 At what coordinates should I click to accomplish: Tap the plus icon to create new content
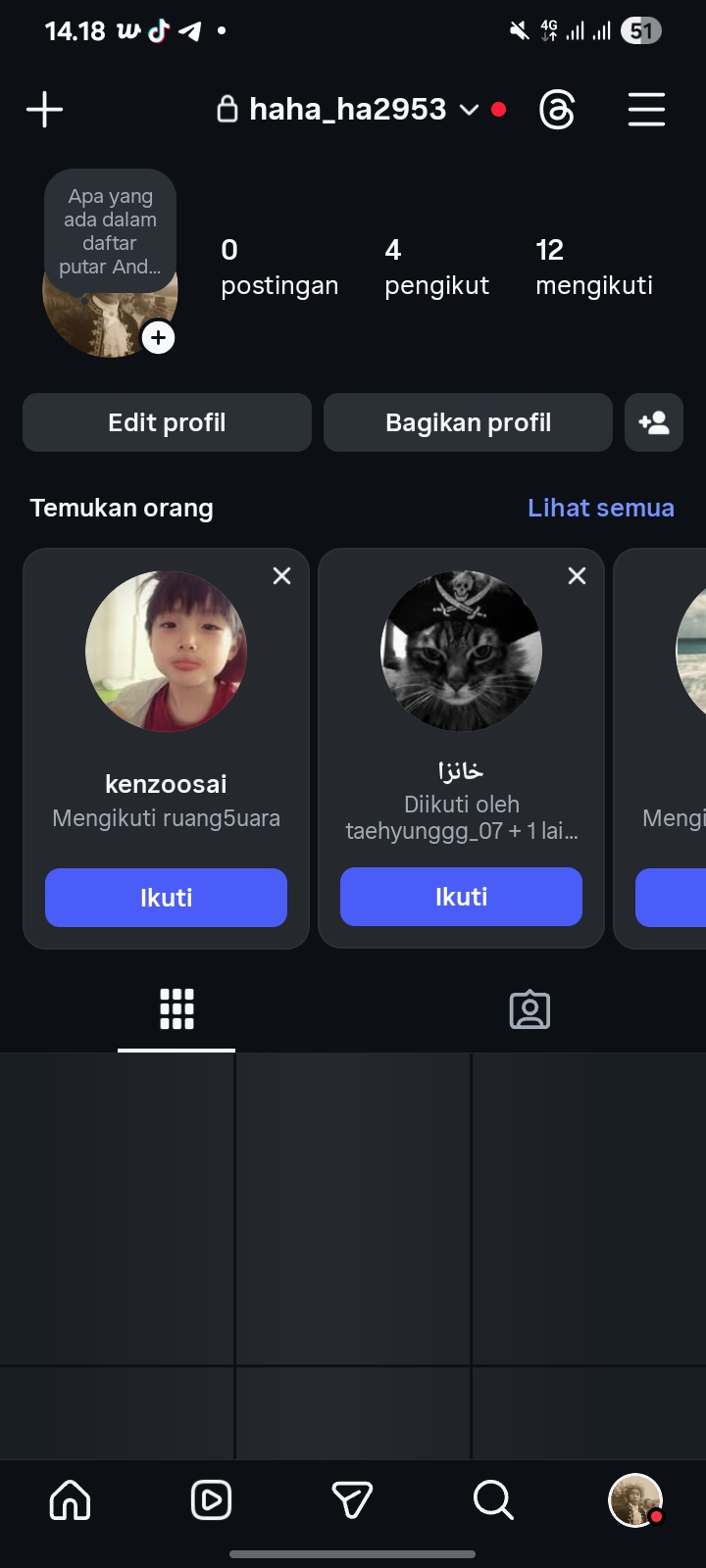tap(44, 109)
